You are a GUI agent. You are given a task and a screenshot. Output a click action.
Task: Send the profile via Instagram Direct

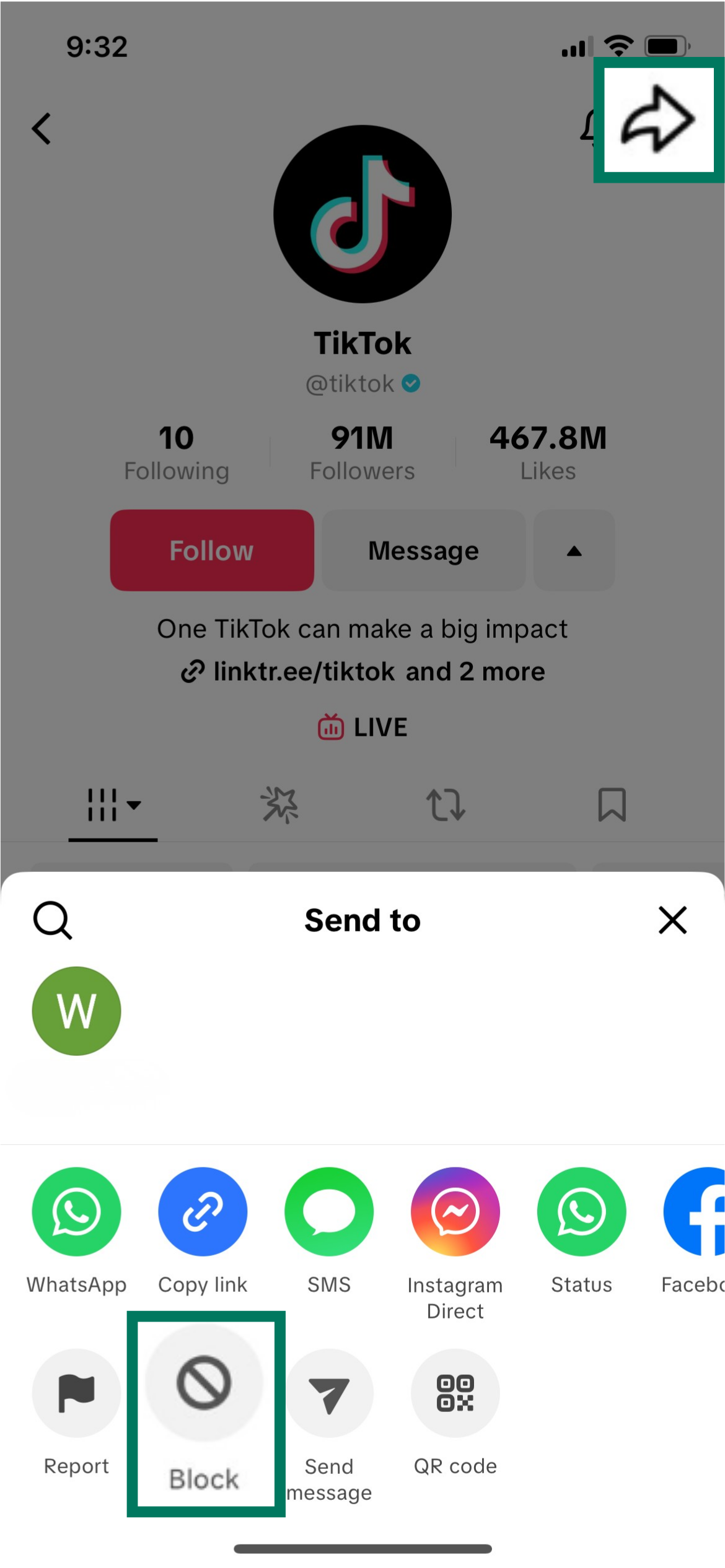(455, 1211)
